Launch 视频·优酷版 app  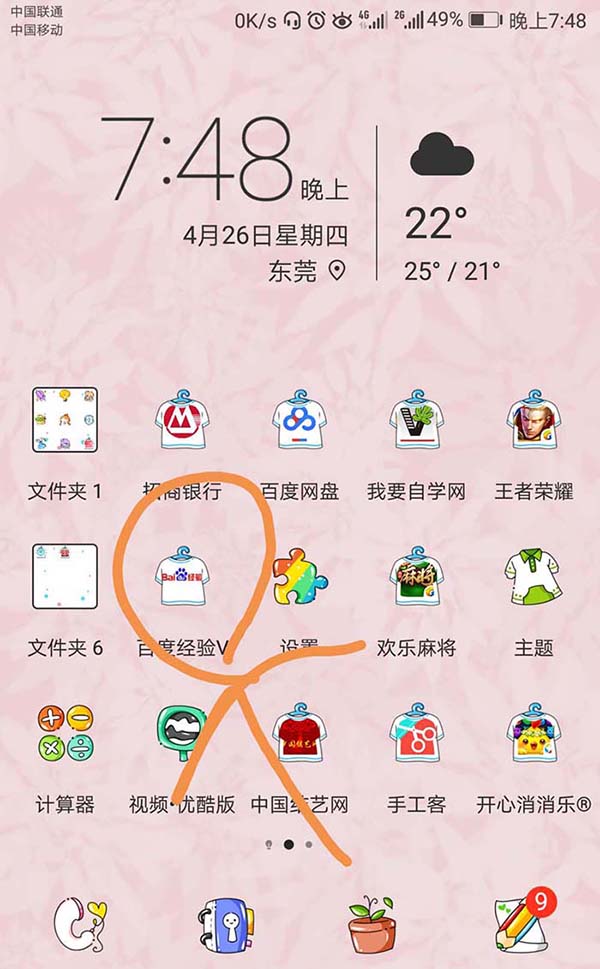pyautogui.click(x=183, y=734)
